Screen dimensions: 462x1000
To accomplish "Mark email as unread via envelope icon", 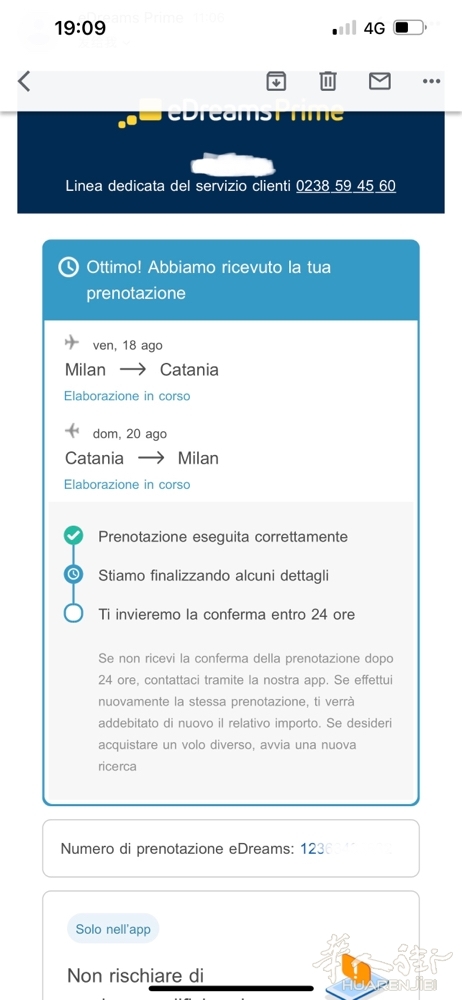I will [380, 81].
